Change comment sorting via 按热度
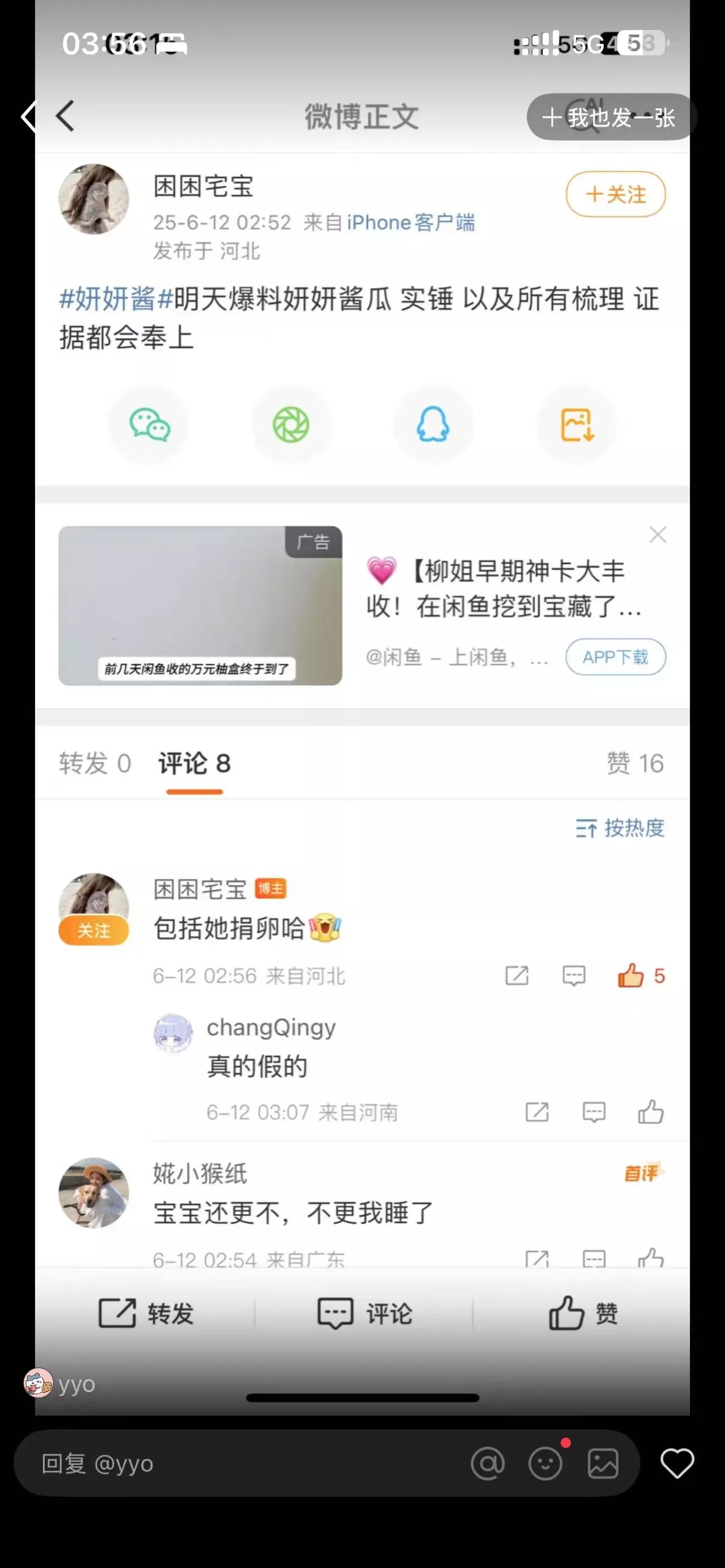 tap(620, 828)
